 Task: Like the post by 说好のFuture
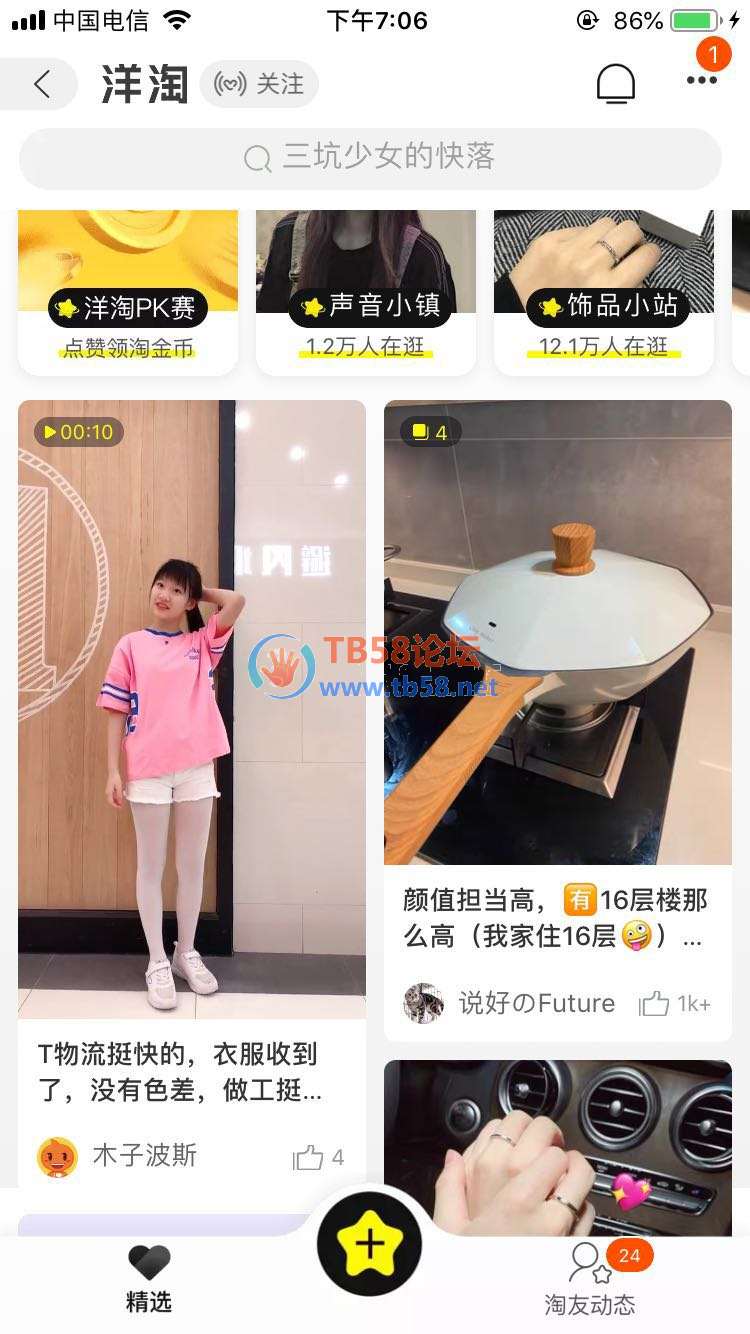(x=655, y=1003)
